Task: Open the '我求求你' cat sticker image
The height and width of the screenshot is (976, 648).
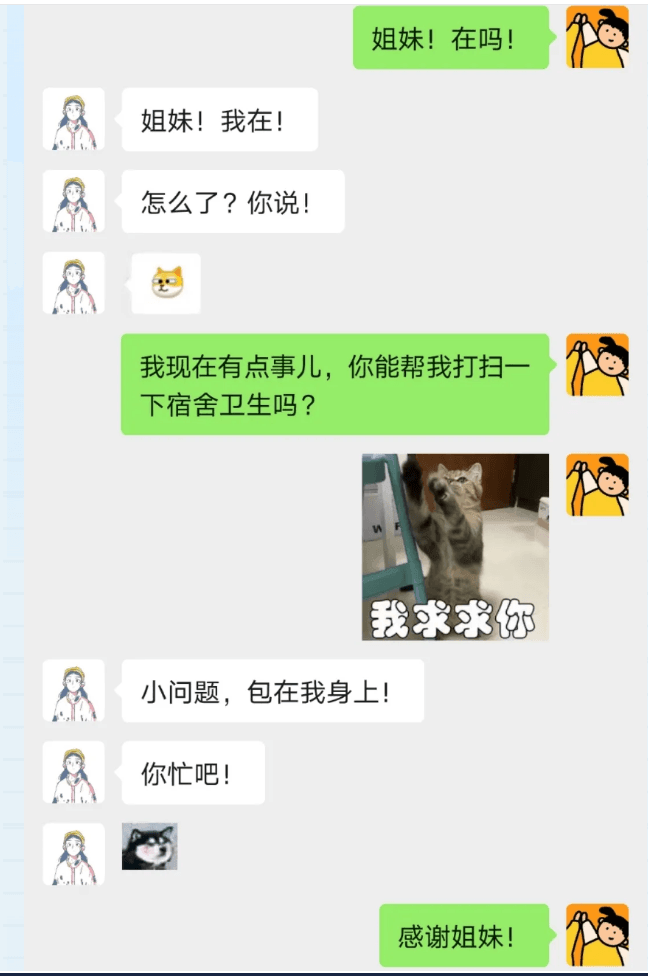Action: tap(455, 547)
